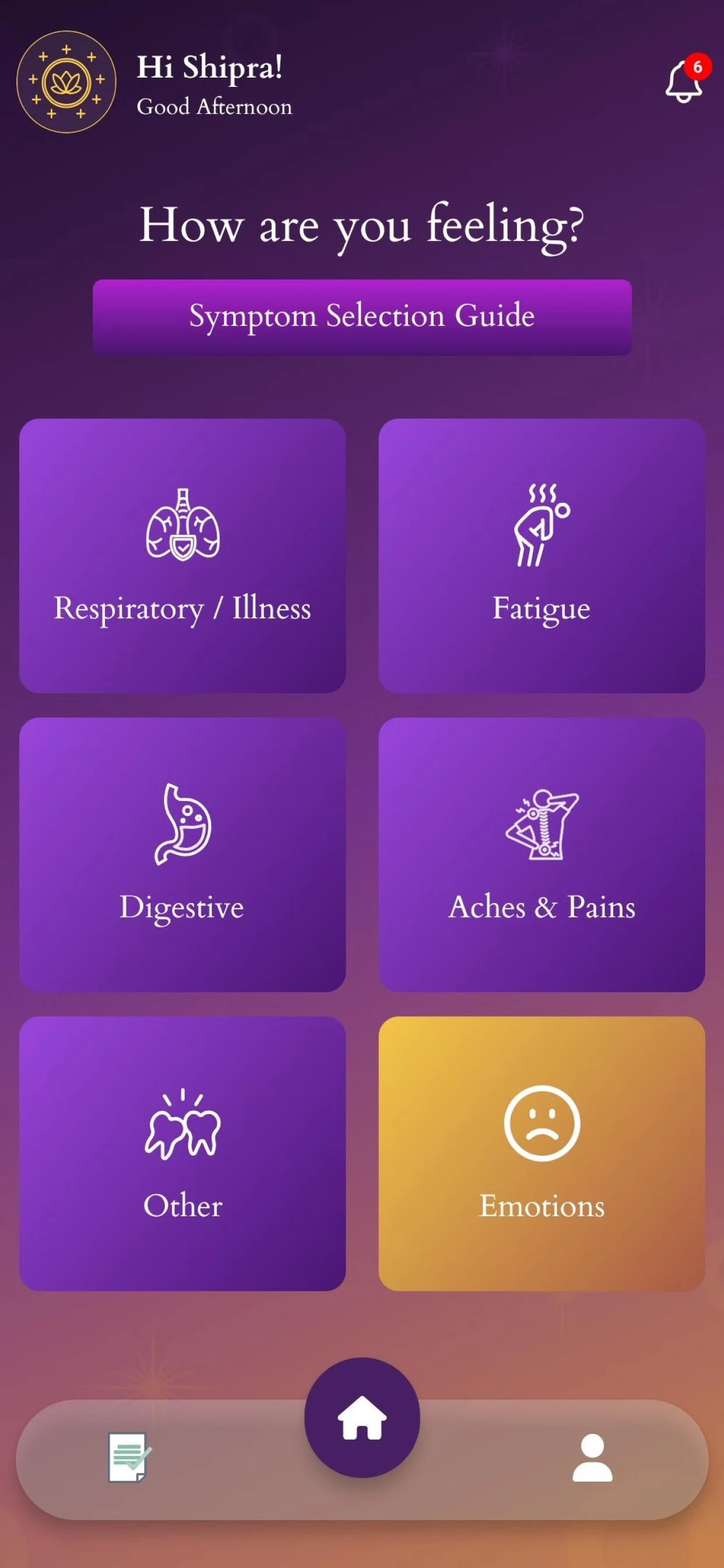This screenshot has width=724, height=1568.
Task: Open the Symptom Selection Guide
Action: click(x=362, y=317)
